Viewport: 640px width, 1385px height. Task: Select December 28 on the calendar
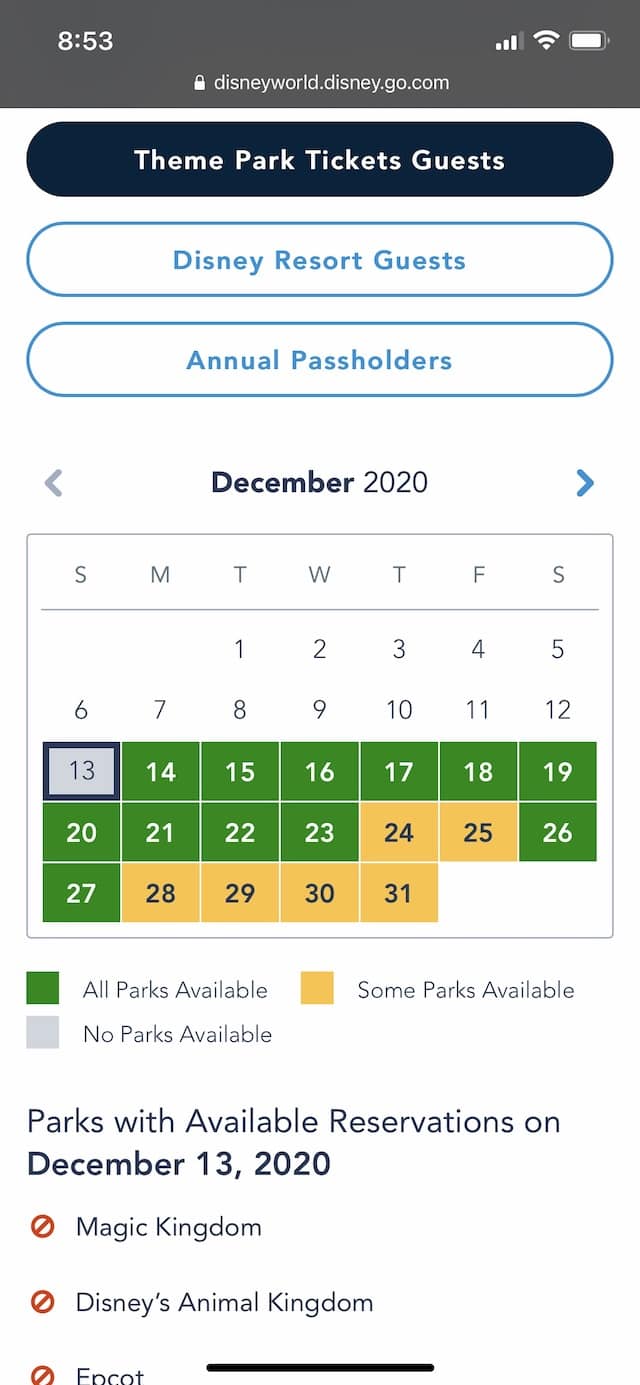pos(160,892)
